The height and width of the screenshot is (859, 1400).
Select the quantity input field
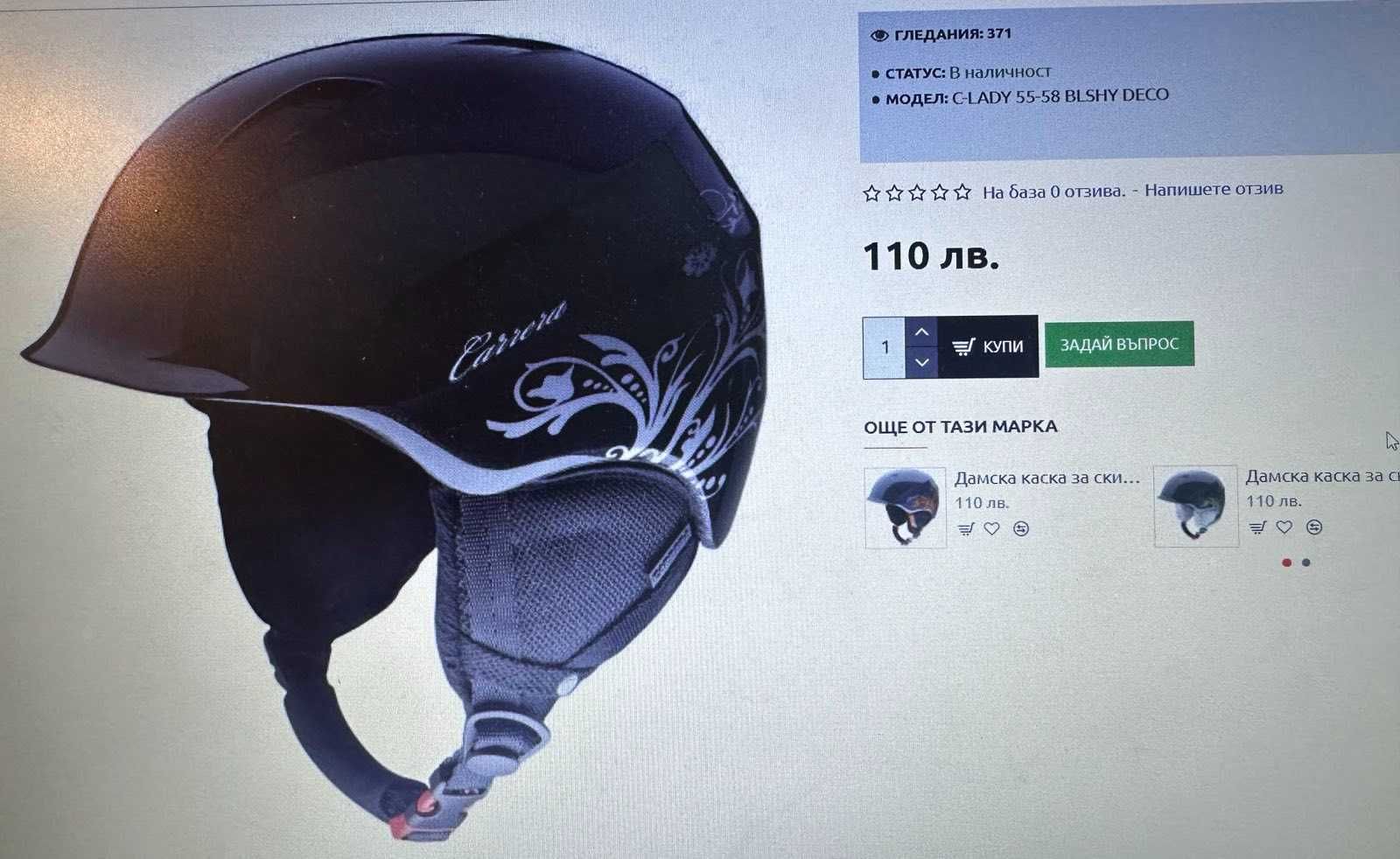pos(884,347)
